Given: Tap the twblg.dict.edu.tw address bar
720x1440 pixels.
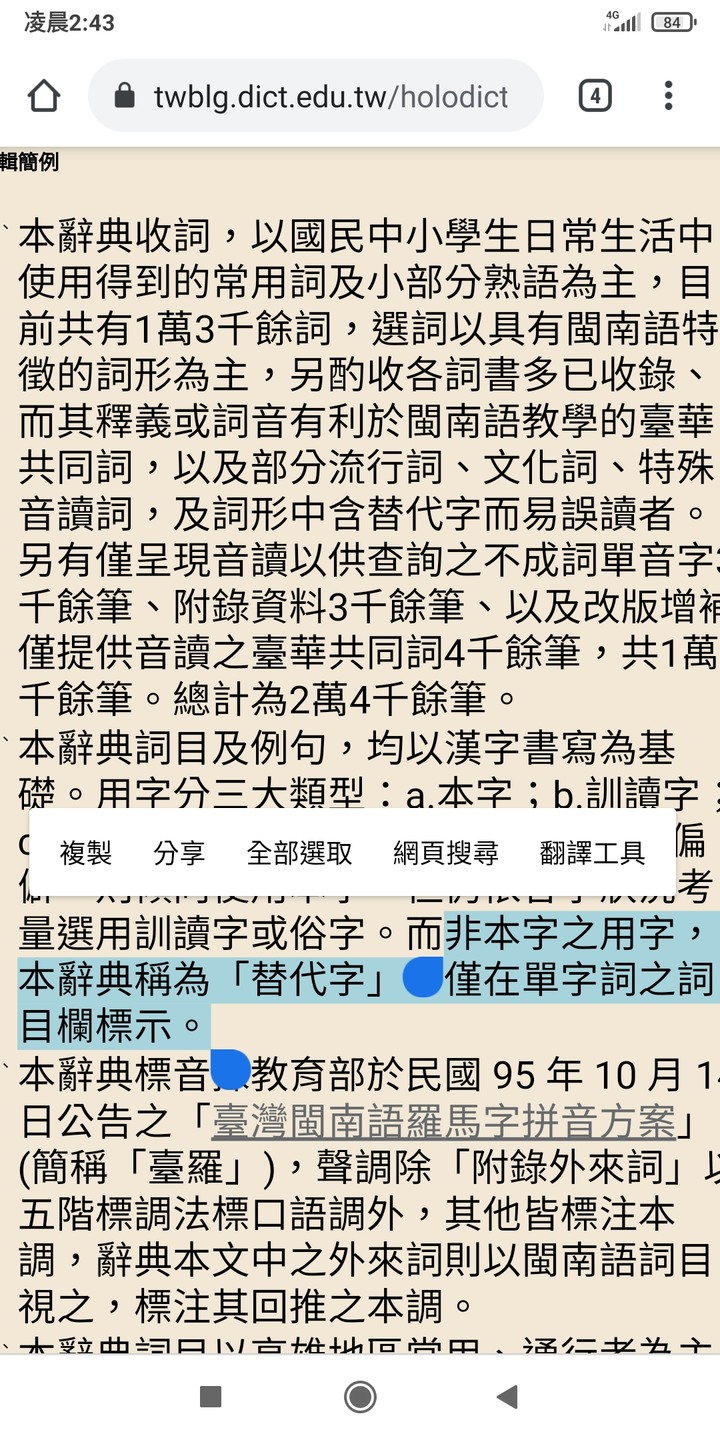Looking at the screenshot, I should click(330, 96).
